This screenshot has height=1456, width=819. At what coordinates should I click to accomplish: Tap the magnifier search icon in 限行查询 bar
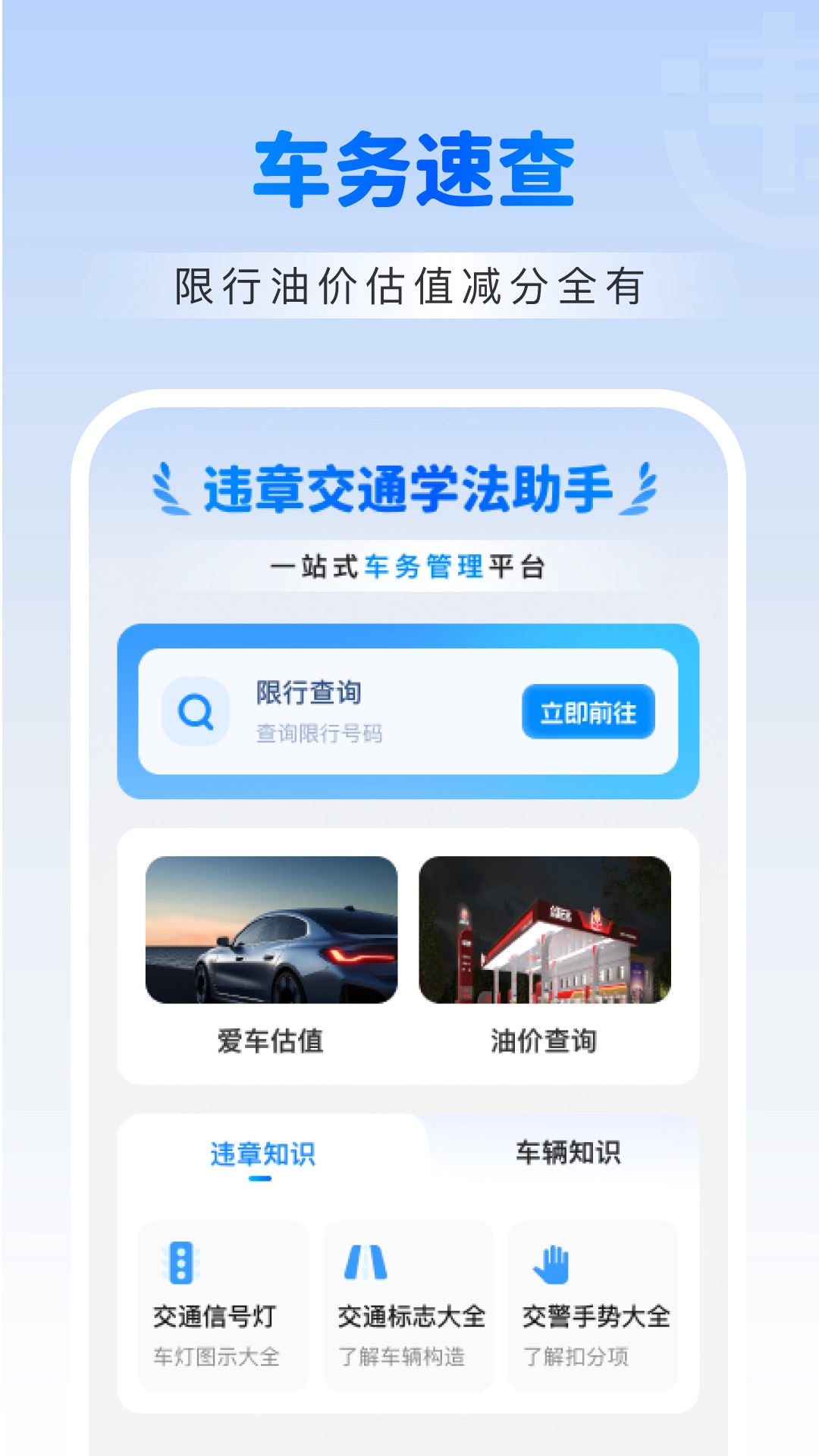(193, 711)
